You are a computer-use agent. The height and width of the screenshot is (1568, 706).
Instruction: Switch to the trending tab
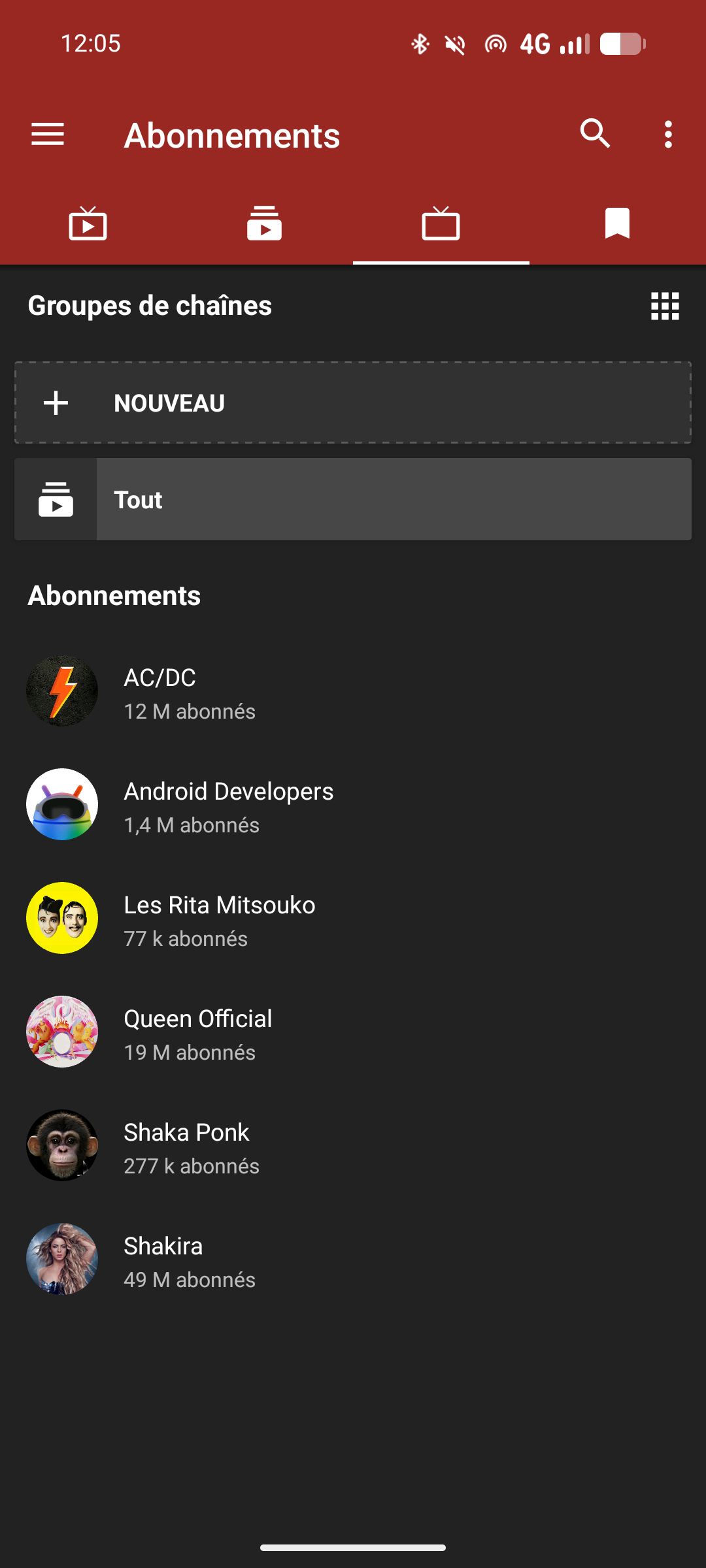point(88,224)
